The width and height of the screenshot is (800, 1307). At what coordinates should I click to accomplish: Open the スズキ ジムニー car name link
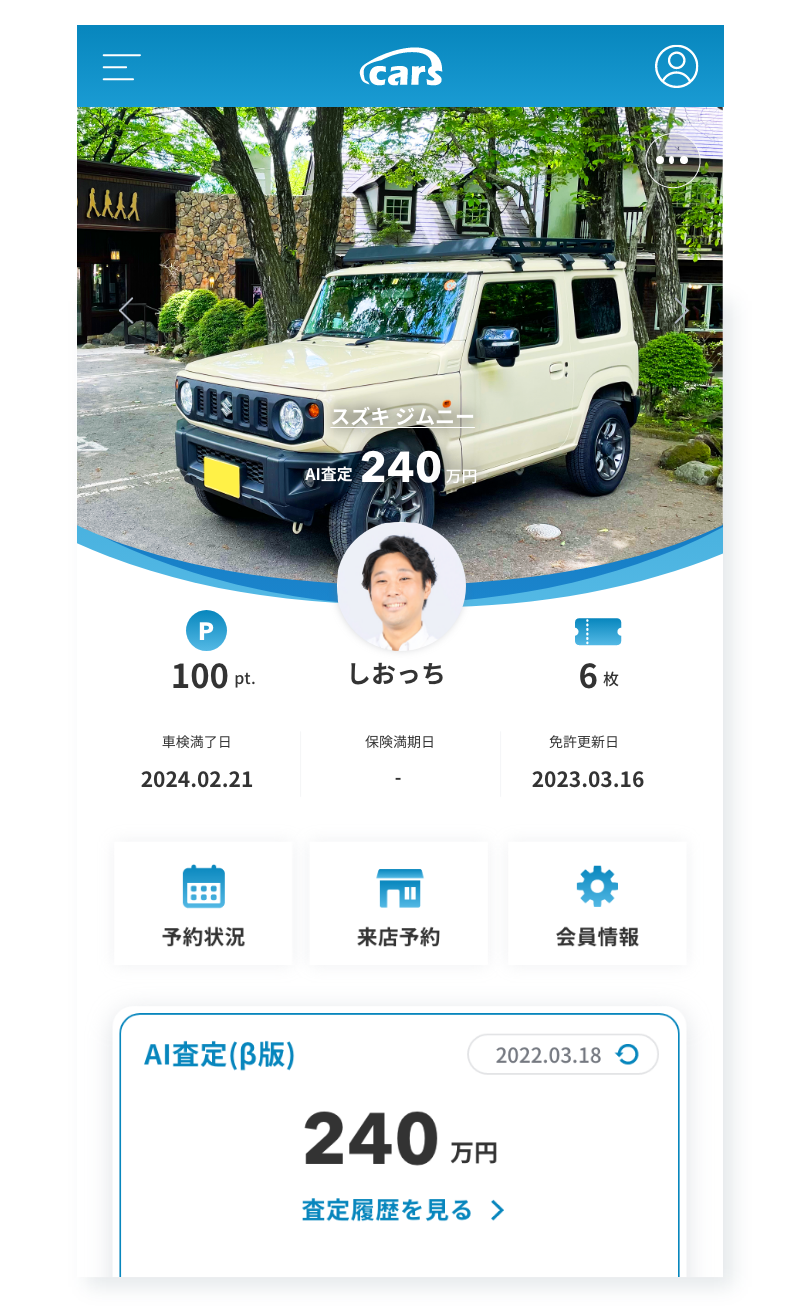coord(402,417)
